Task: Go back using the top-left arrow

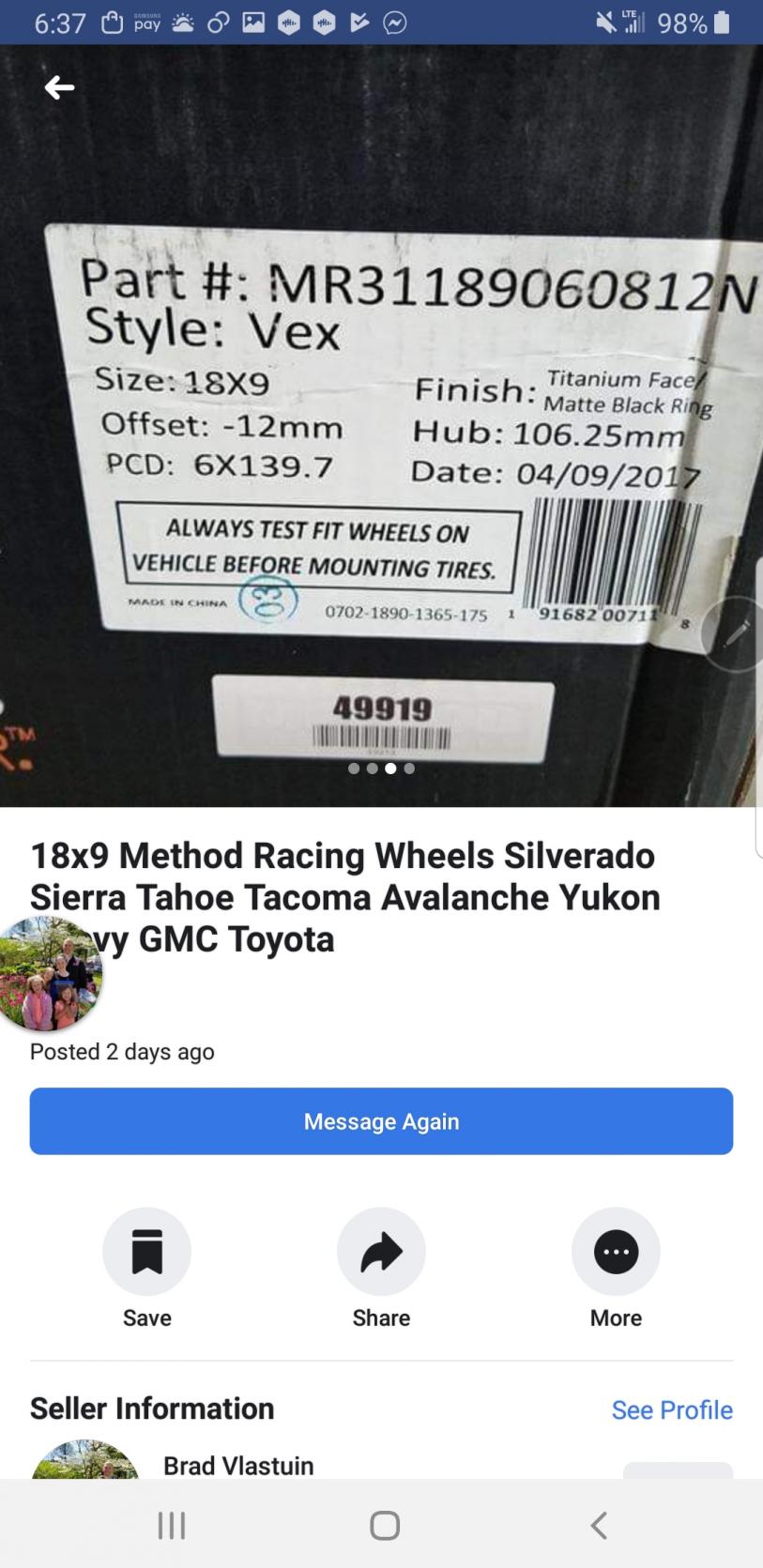Action: 59,88
